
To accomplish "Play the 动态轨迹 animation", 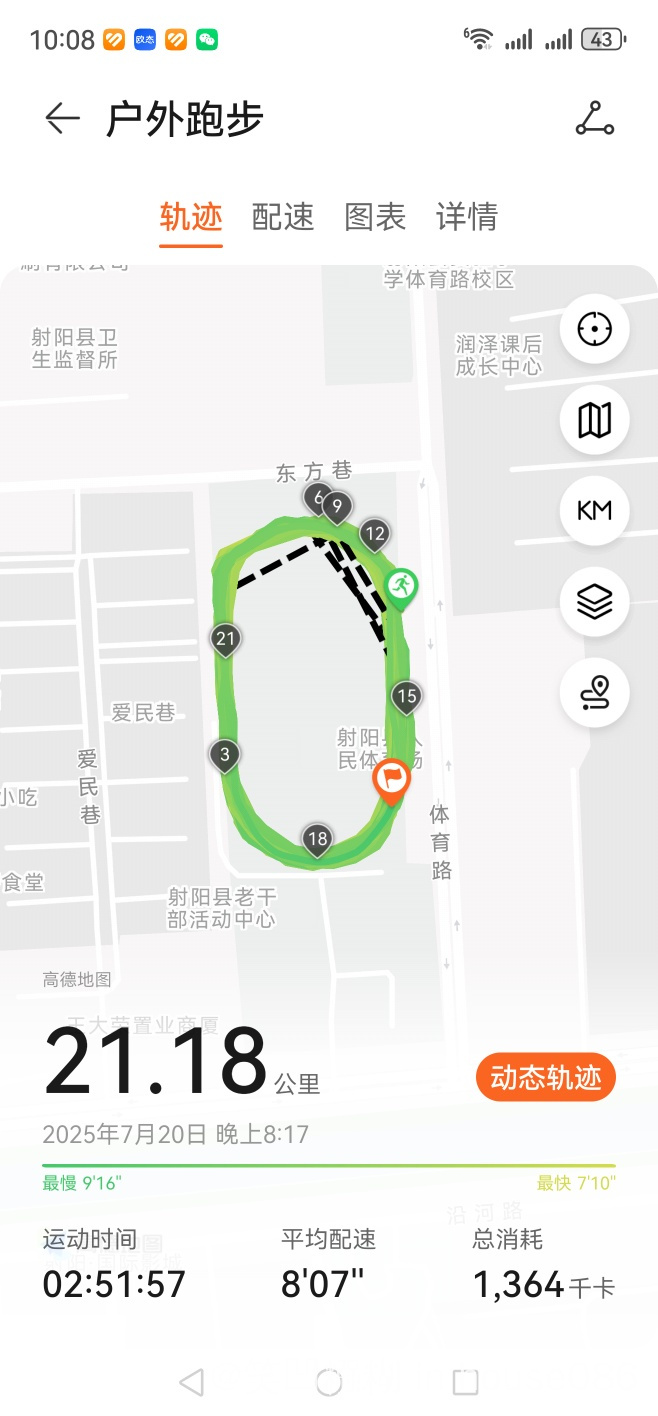I will pyautogui.click(x=546, y=1077).
